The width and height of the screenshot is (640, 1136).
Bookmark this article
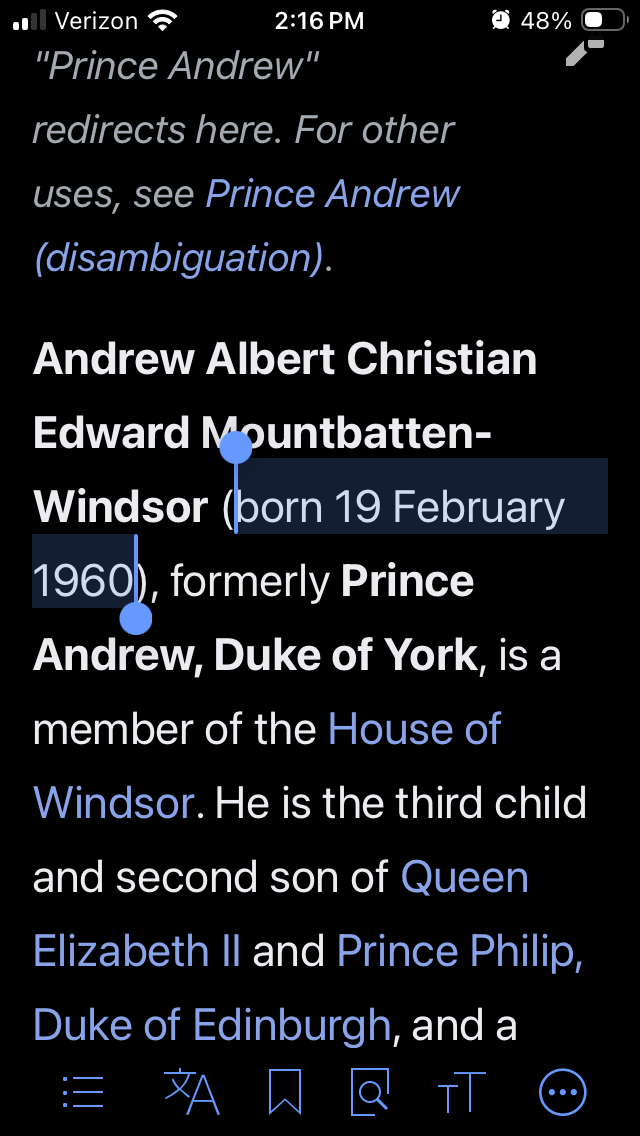click(285, 1092)
